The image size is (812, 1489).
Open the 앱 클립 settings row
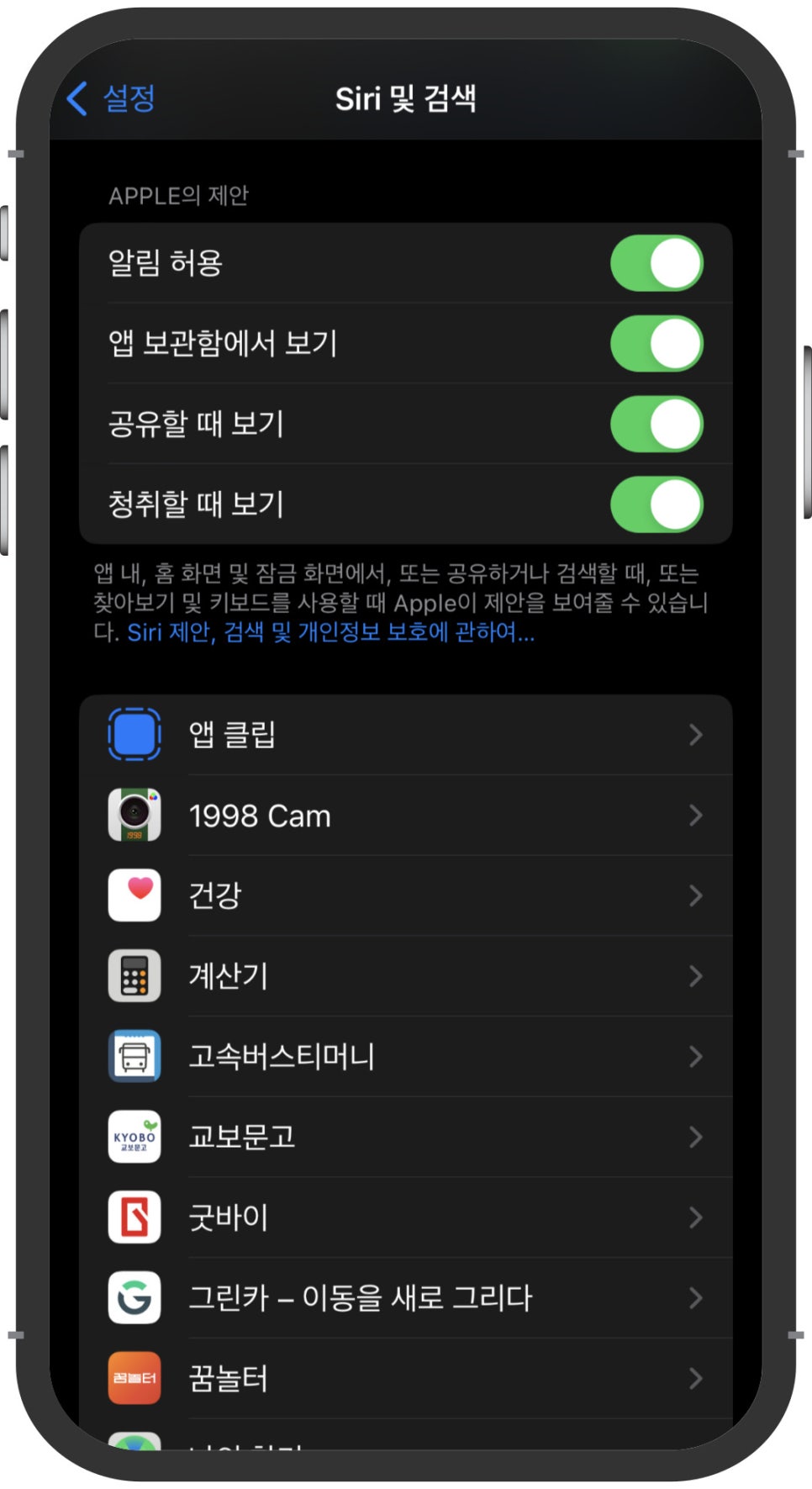(406, 735)
